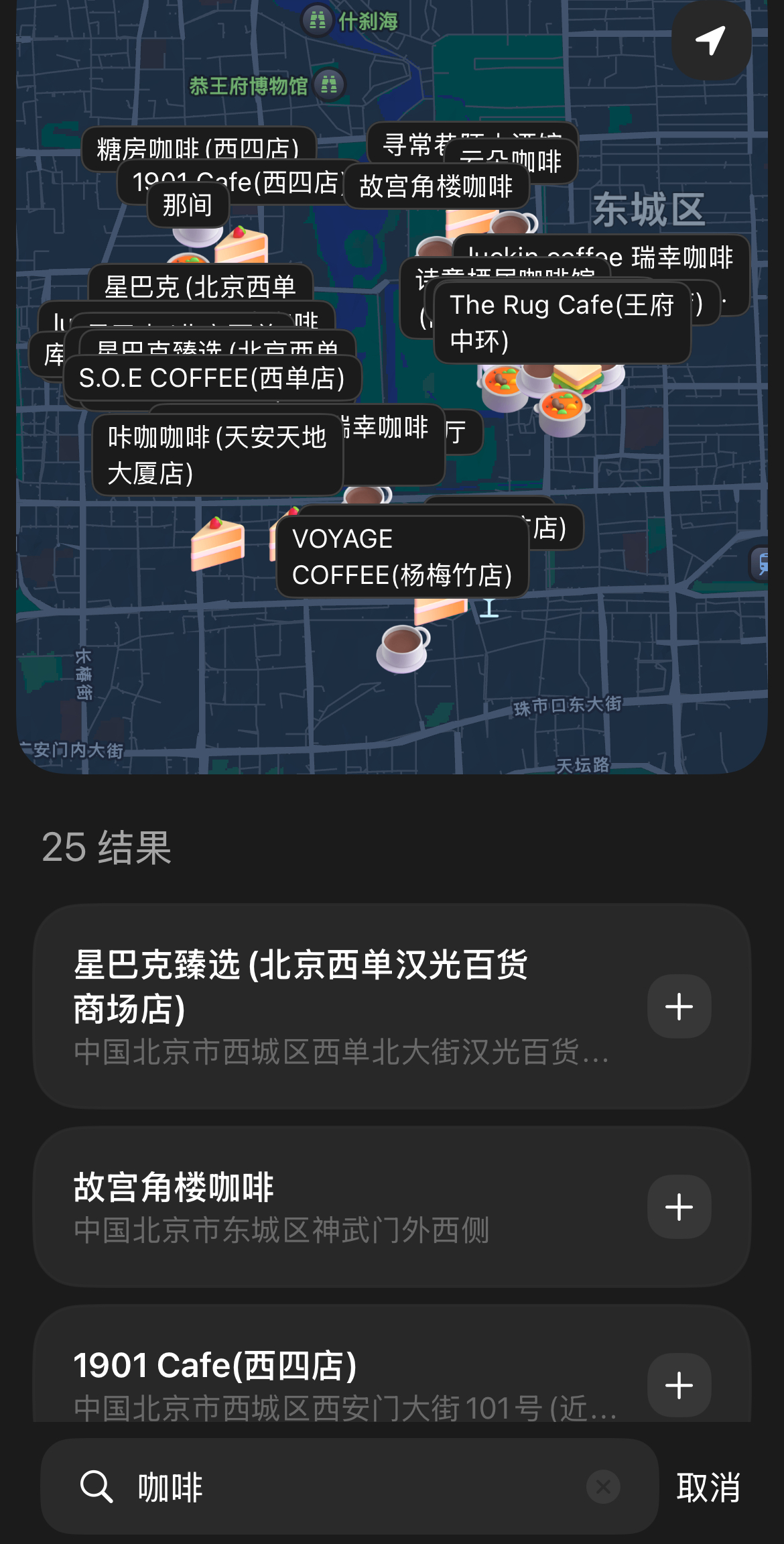The width and height of the screenshot is (784, 1544).
Task: Select The Rug Cafe(王府中环) map label
Action: [x=562, y=322]
